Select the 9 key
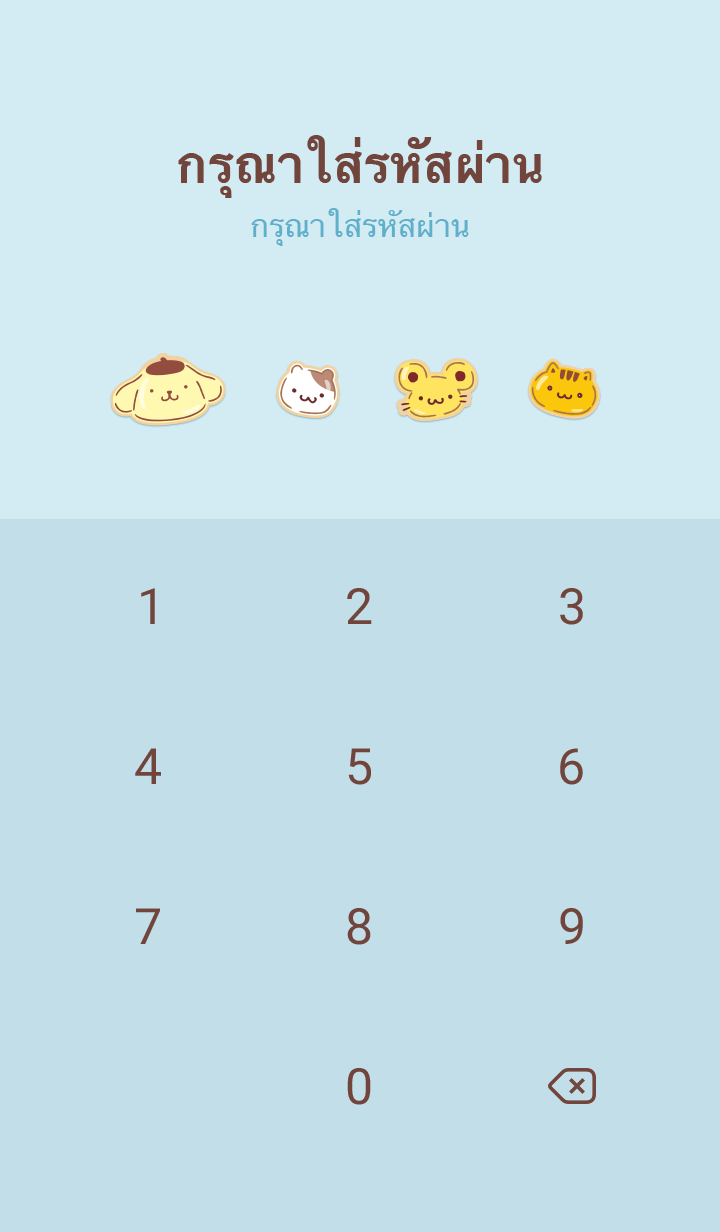 point(571,927)
